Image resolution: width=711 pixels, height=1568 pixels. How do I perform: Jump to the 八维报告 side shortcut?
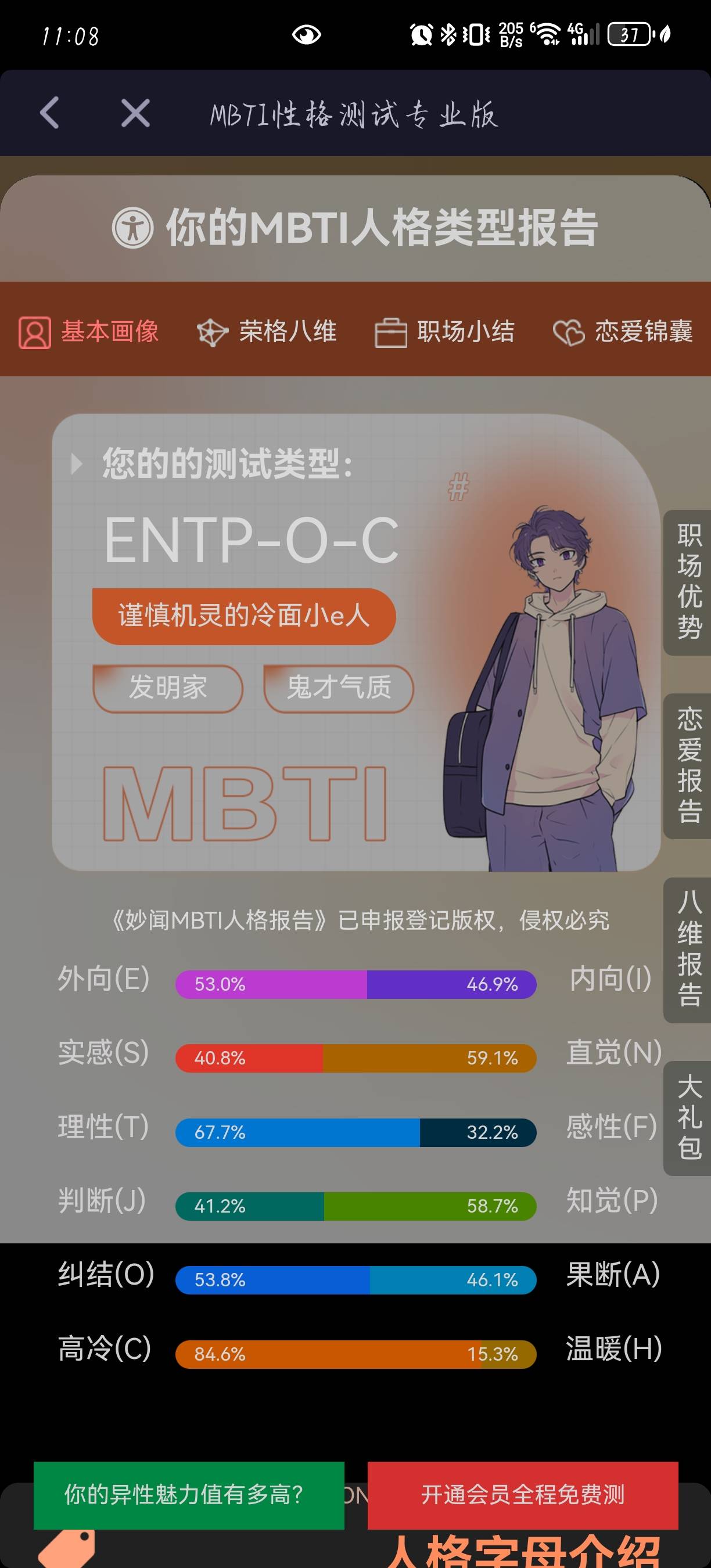click(x=688, y=950)
